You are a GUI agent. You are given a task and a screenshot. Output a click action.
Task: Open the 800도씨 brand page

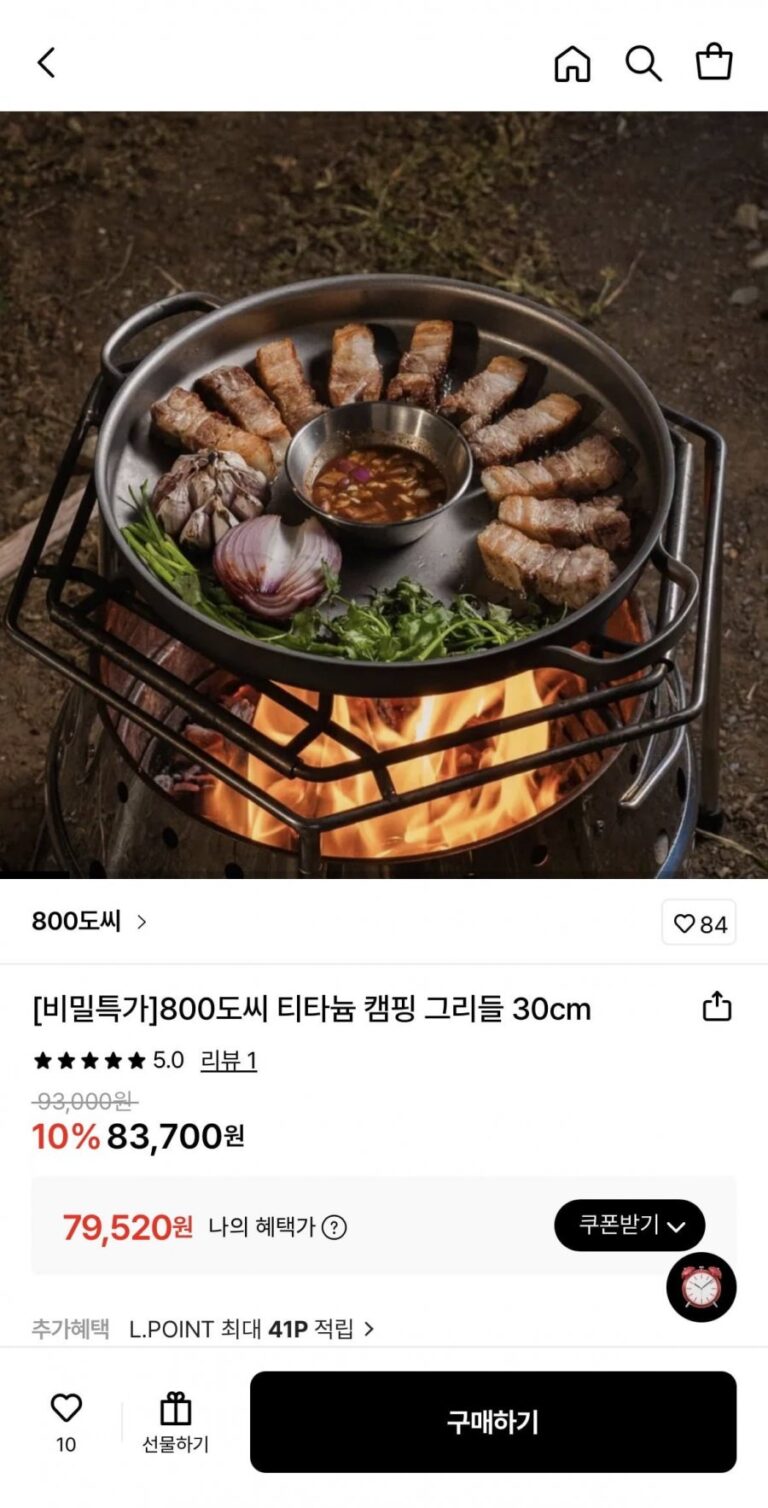click(89, 921)
